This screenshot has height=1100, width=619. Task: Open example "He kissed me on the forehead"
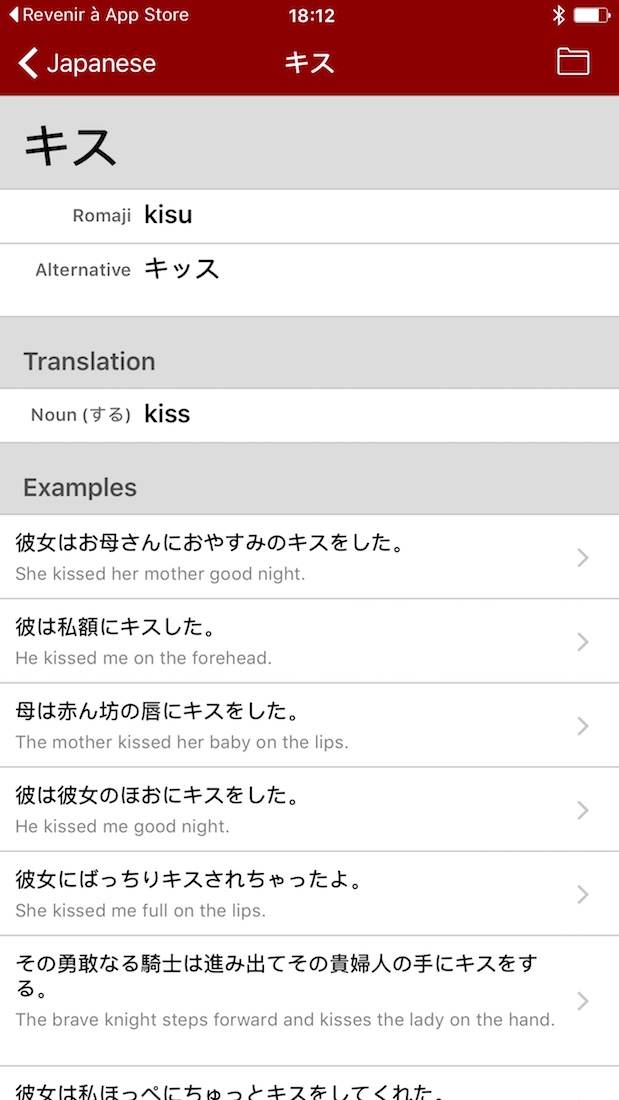(x=310, y=641)
